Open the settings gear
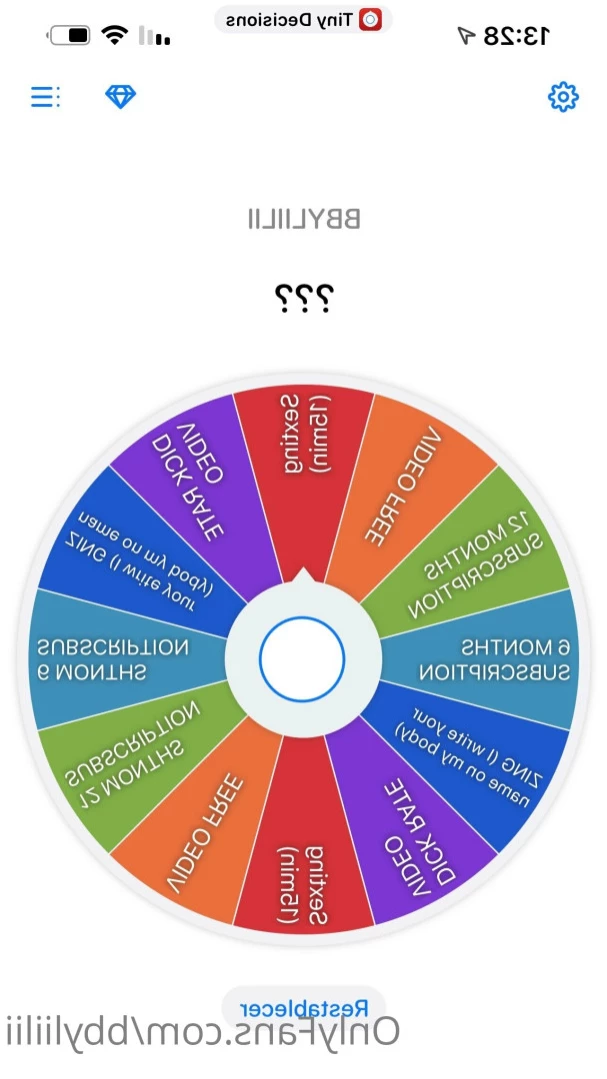 click(563, 97)
